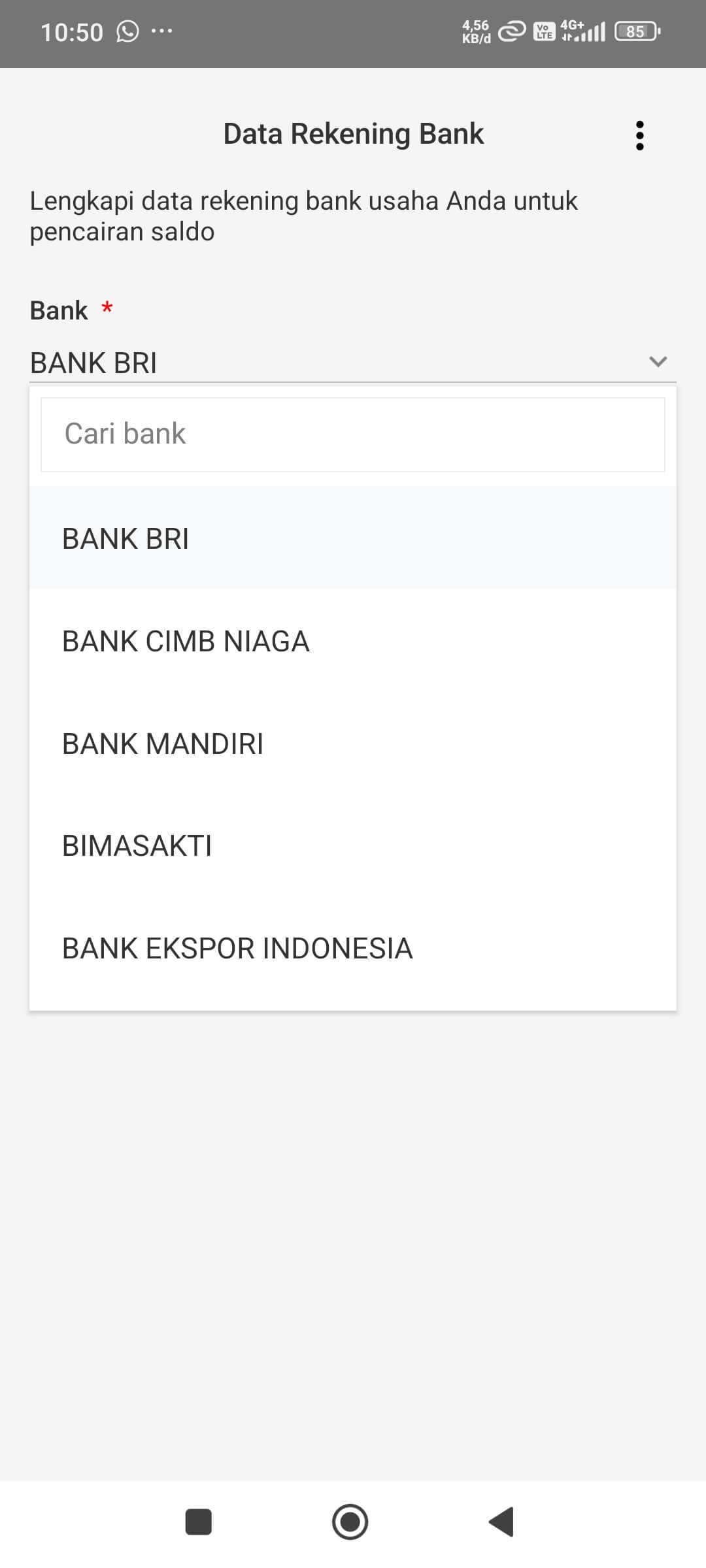Go back using the system back button
Image resolution: width=706 pixels, height=1568 pixels.
(x=501, y=1522)
